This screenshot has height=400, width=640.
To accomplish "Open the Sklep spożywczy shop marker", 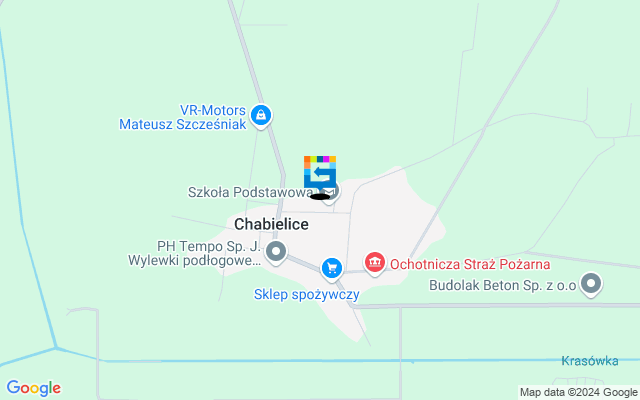I will (331, 268).
